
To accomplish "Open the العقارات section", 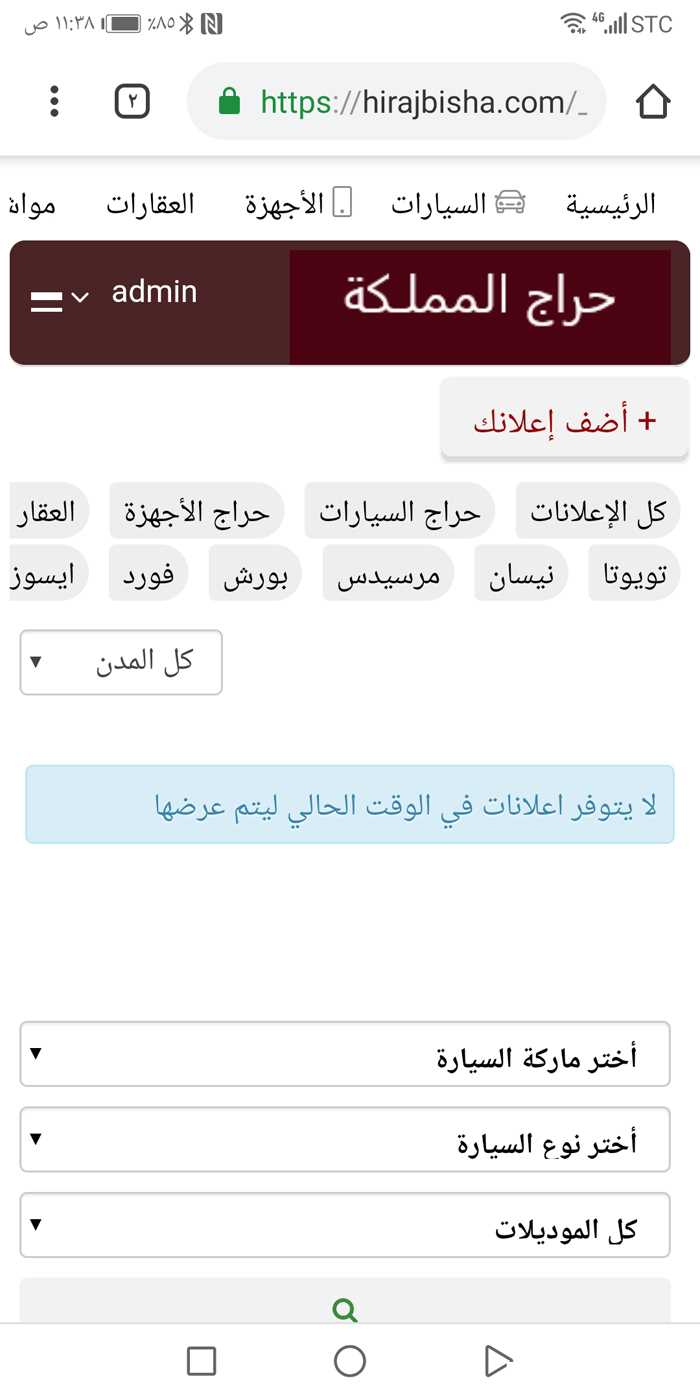I will pos(150,205).
